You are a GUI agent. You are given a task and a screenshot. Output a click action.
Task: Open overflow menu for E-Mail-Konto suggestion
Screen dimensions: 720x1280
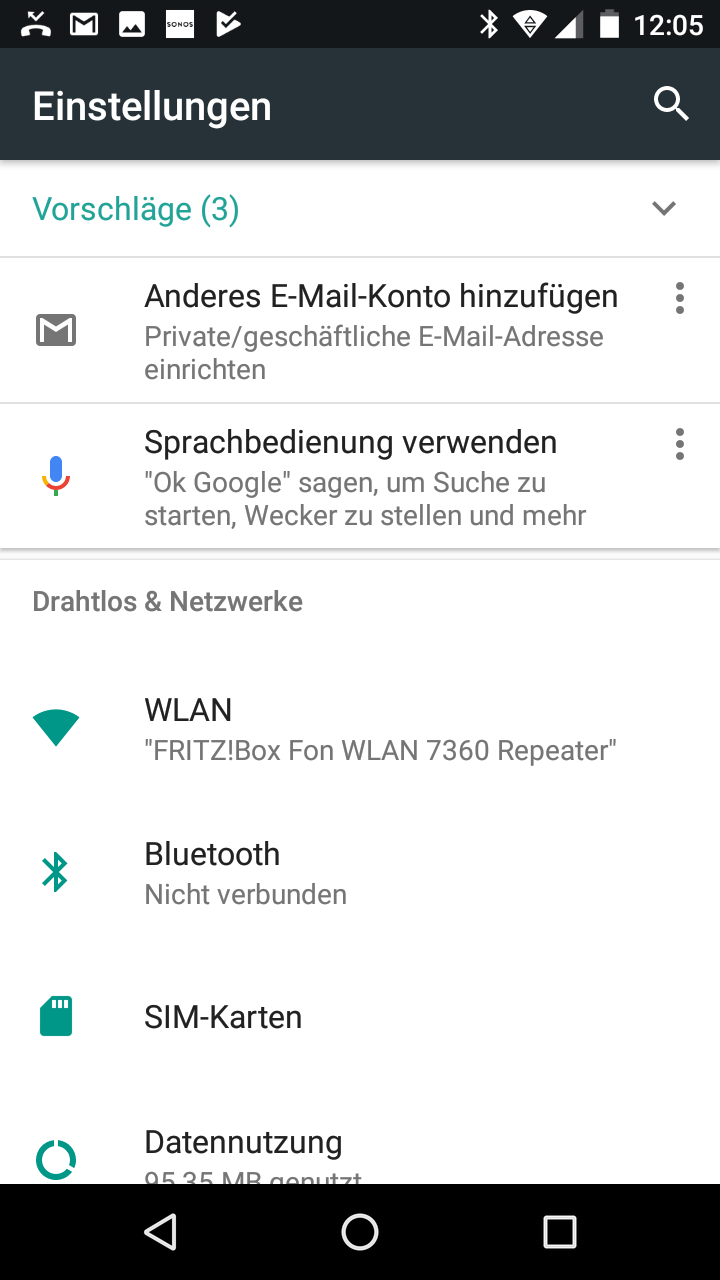coord(680,298)
